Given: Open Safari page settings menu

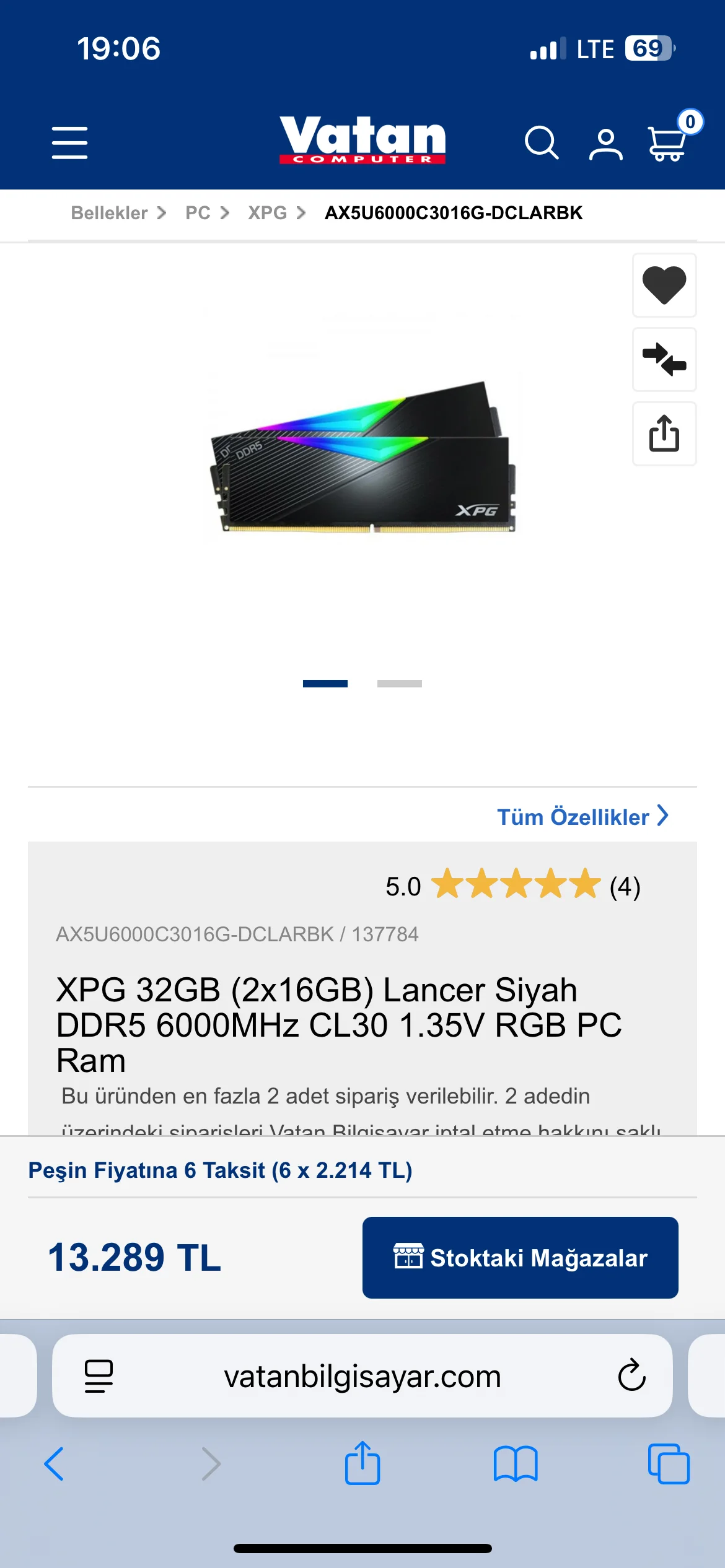Looking at the screenshot, I should (x=99, y=1376).
